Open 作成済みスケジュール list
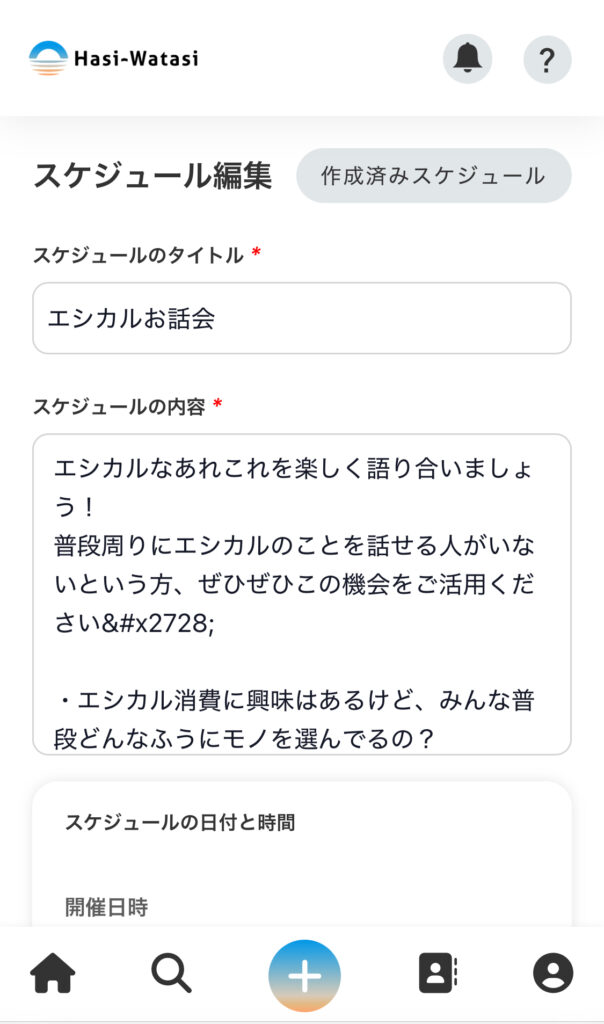This screenshot has width=604, height=1024. tap(433, 176)
